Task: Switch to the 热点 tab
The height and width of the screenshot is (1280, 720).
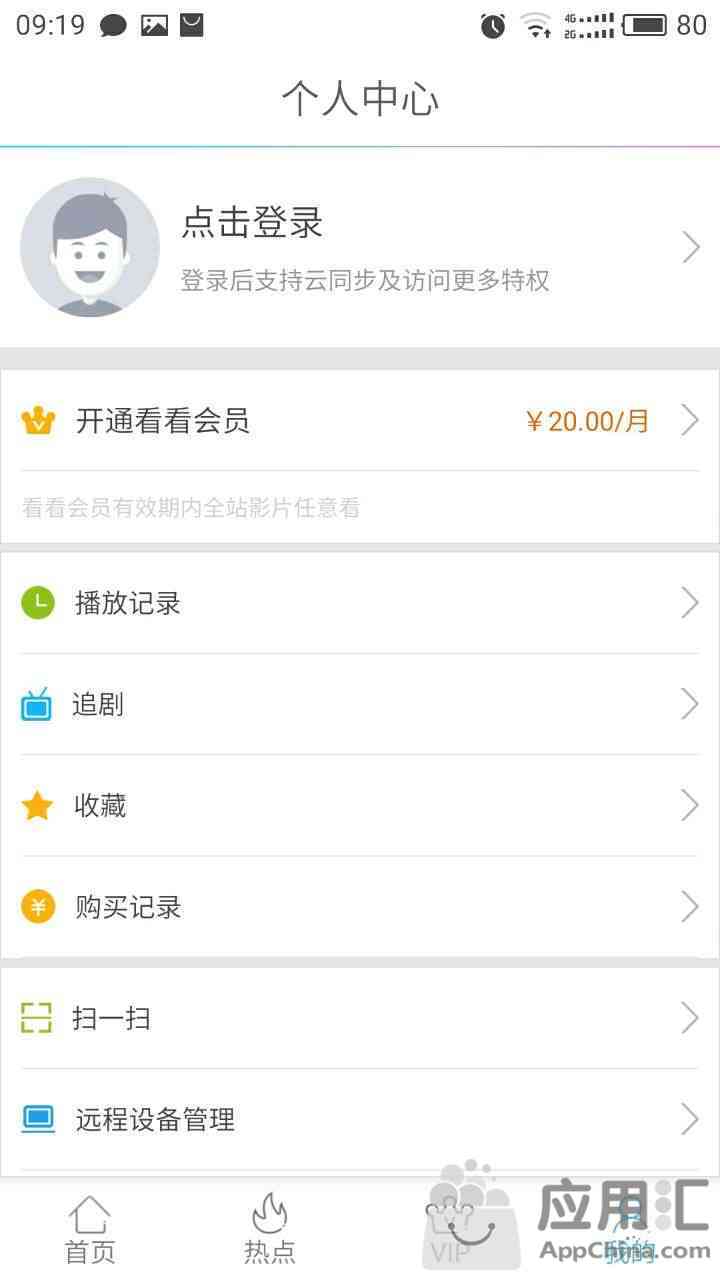Action: (x=270, y=1230)
